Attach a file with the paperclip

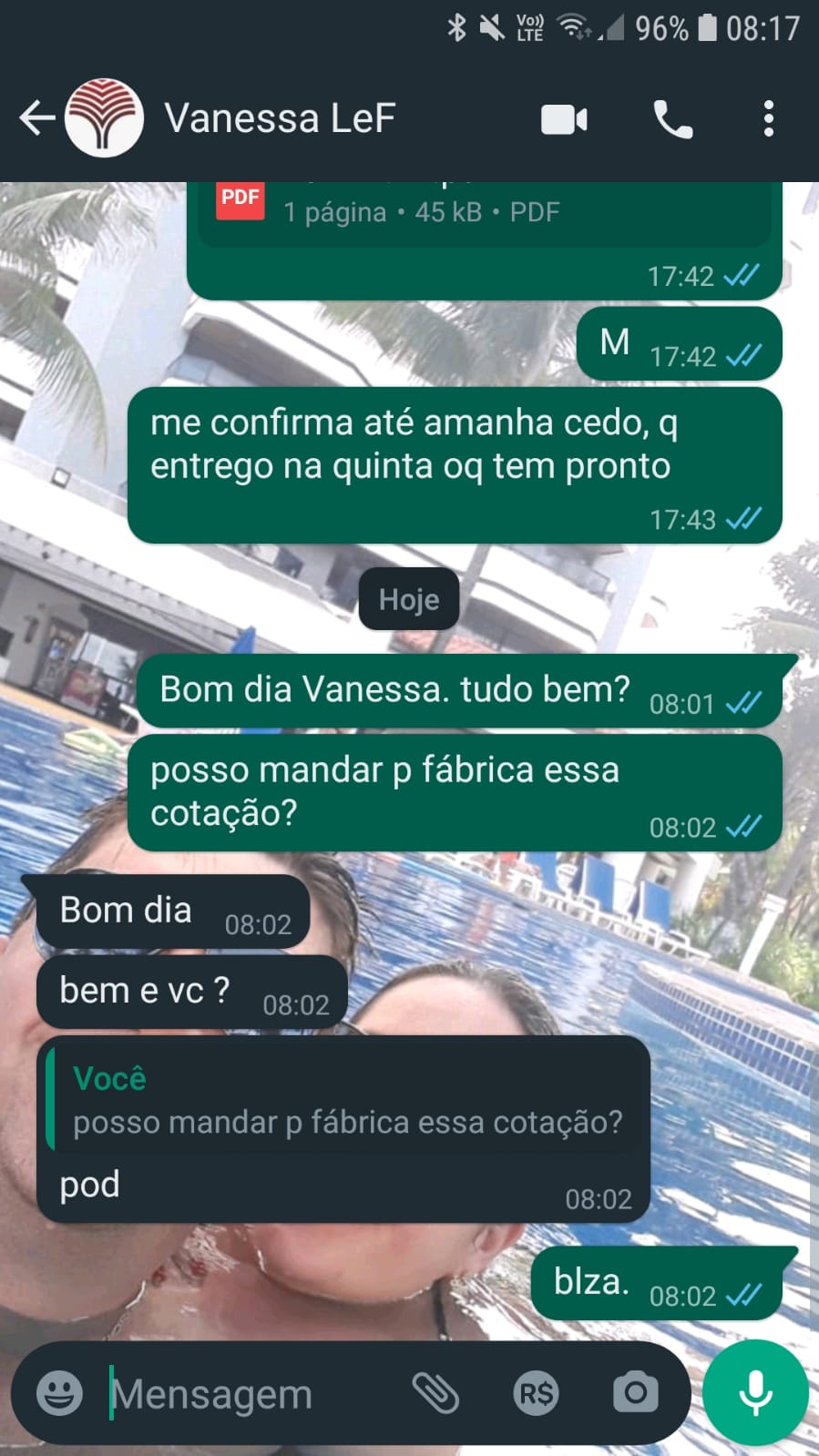[x=435, y=1393]
